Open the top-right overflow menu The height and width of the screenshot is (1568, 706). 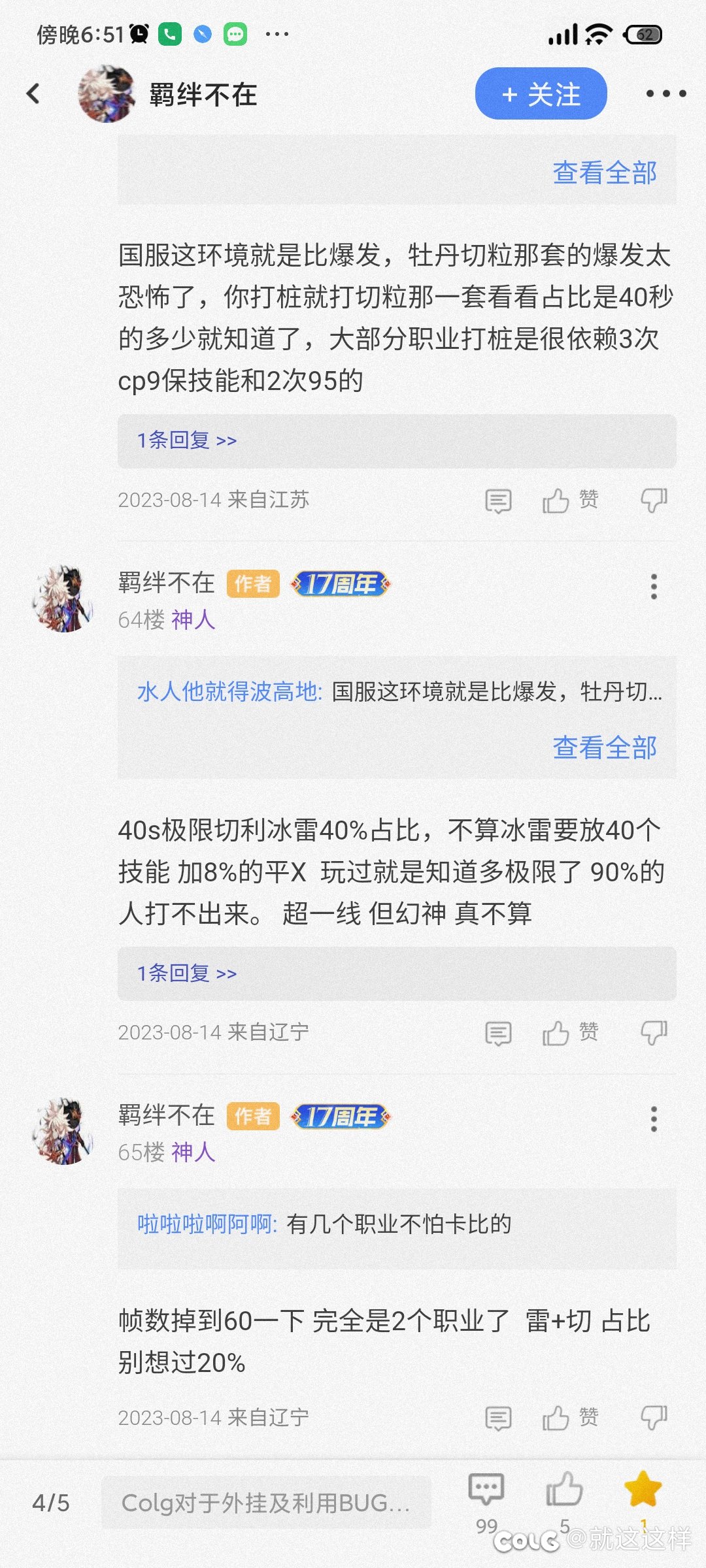point(666,94)
